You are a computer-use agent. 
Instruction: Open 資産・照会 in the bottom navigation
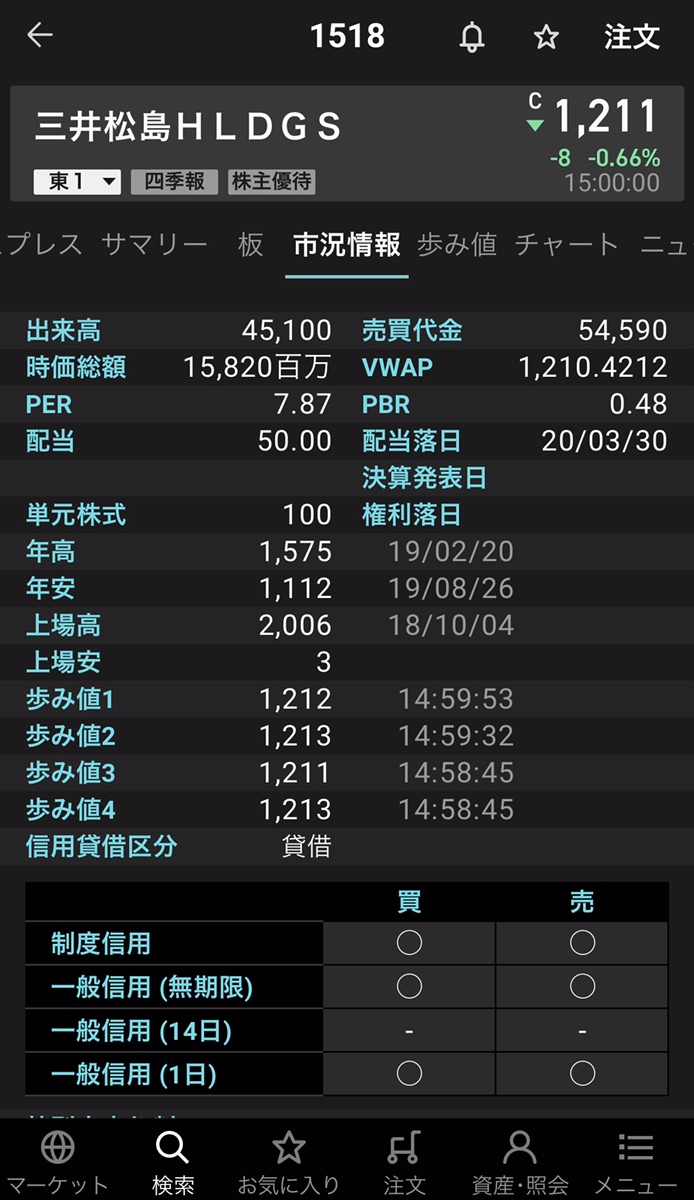(x=520, y=1160)
